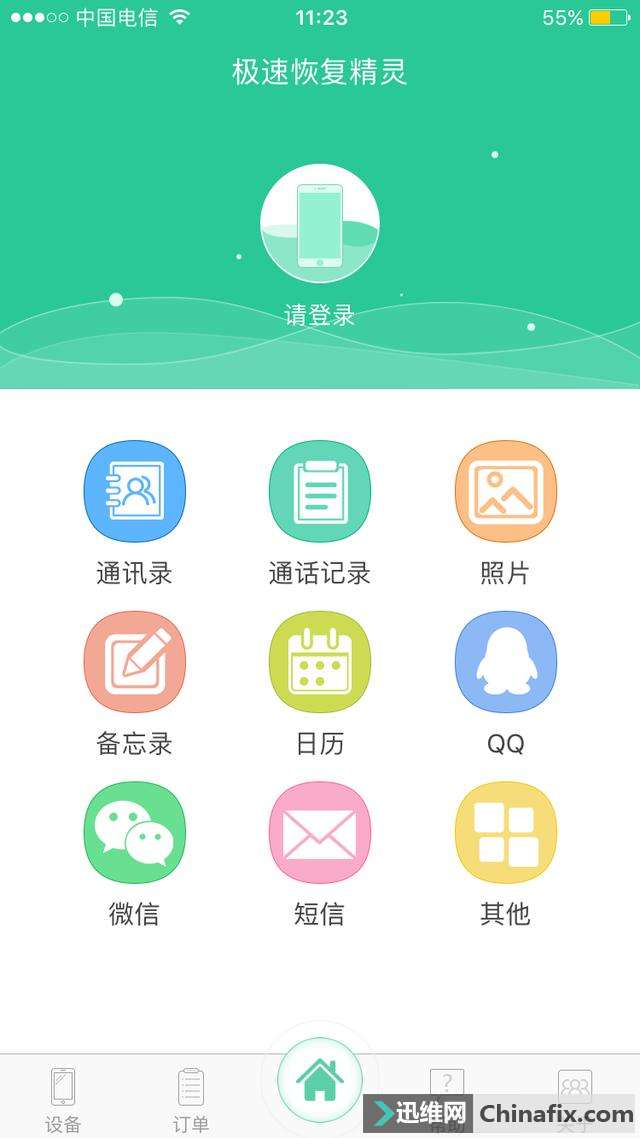Screen dimensions: 640x1138
Task: Select 微信 WeChat recovery
Action: [135, 832]
